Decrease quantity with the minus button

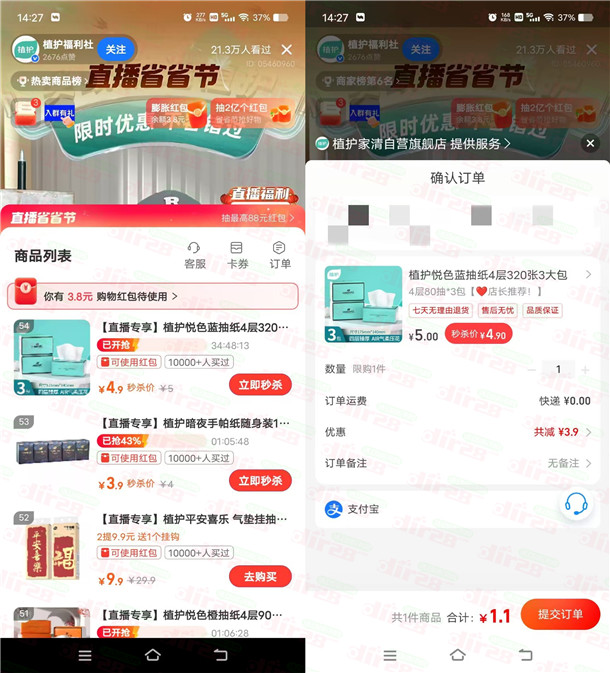(x=531, y=369)
